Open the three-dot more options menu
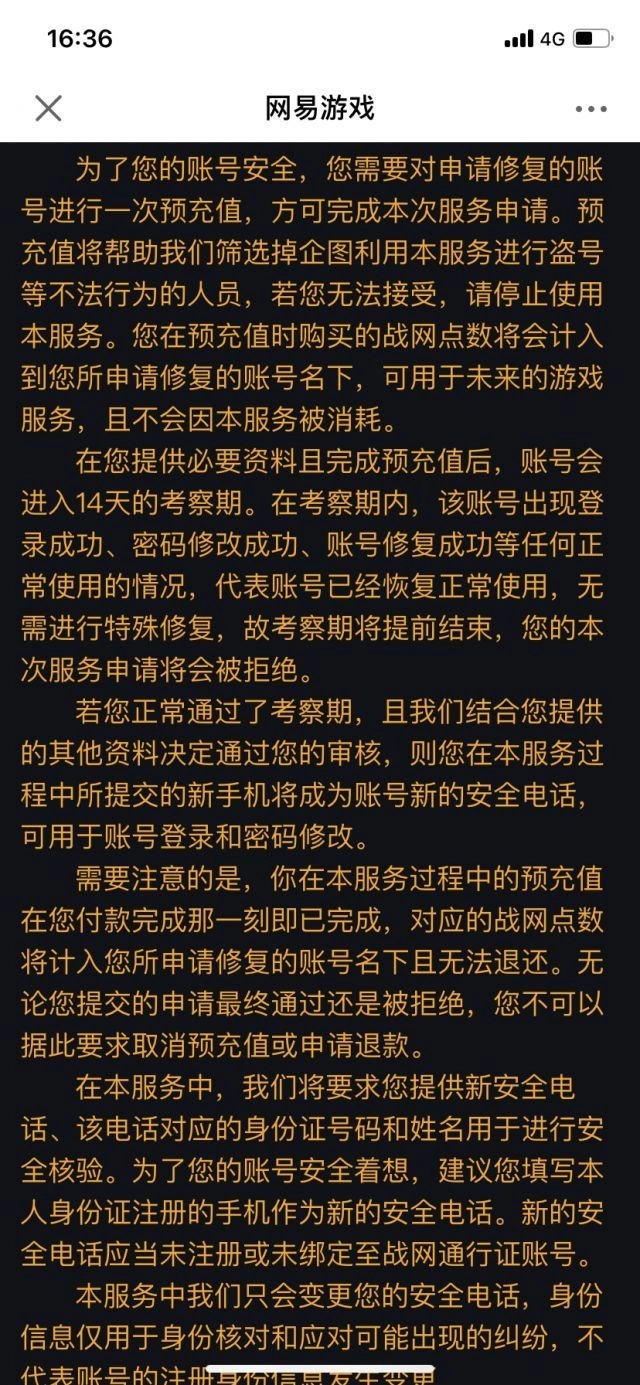Viewport: 640px width, 1385px height. [x=591, y=109]
